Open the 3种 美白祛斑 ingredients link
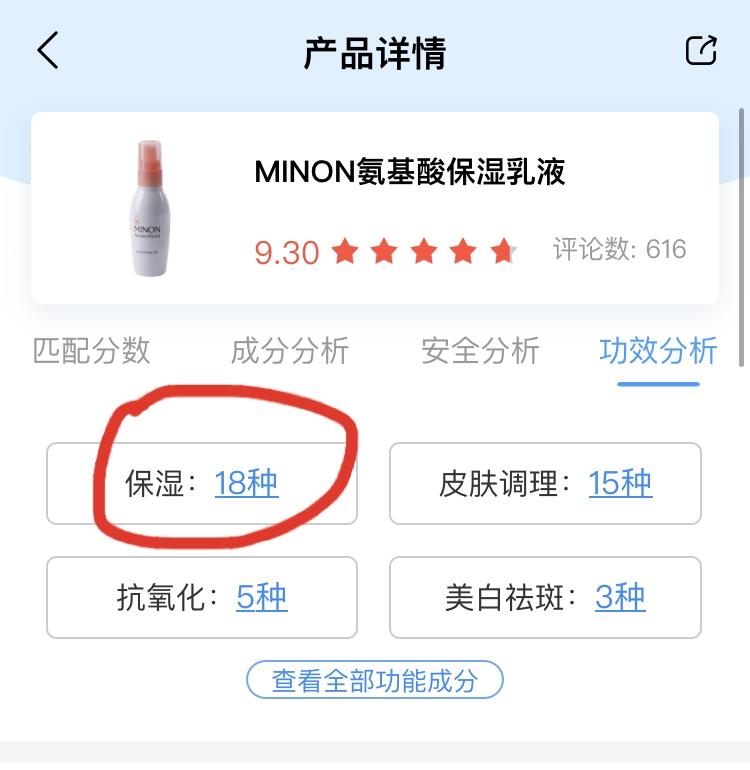This screenshot has height=770, width=750. click(x=620, y=598)
